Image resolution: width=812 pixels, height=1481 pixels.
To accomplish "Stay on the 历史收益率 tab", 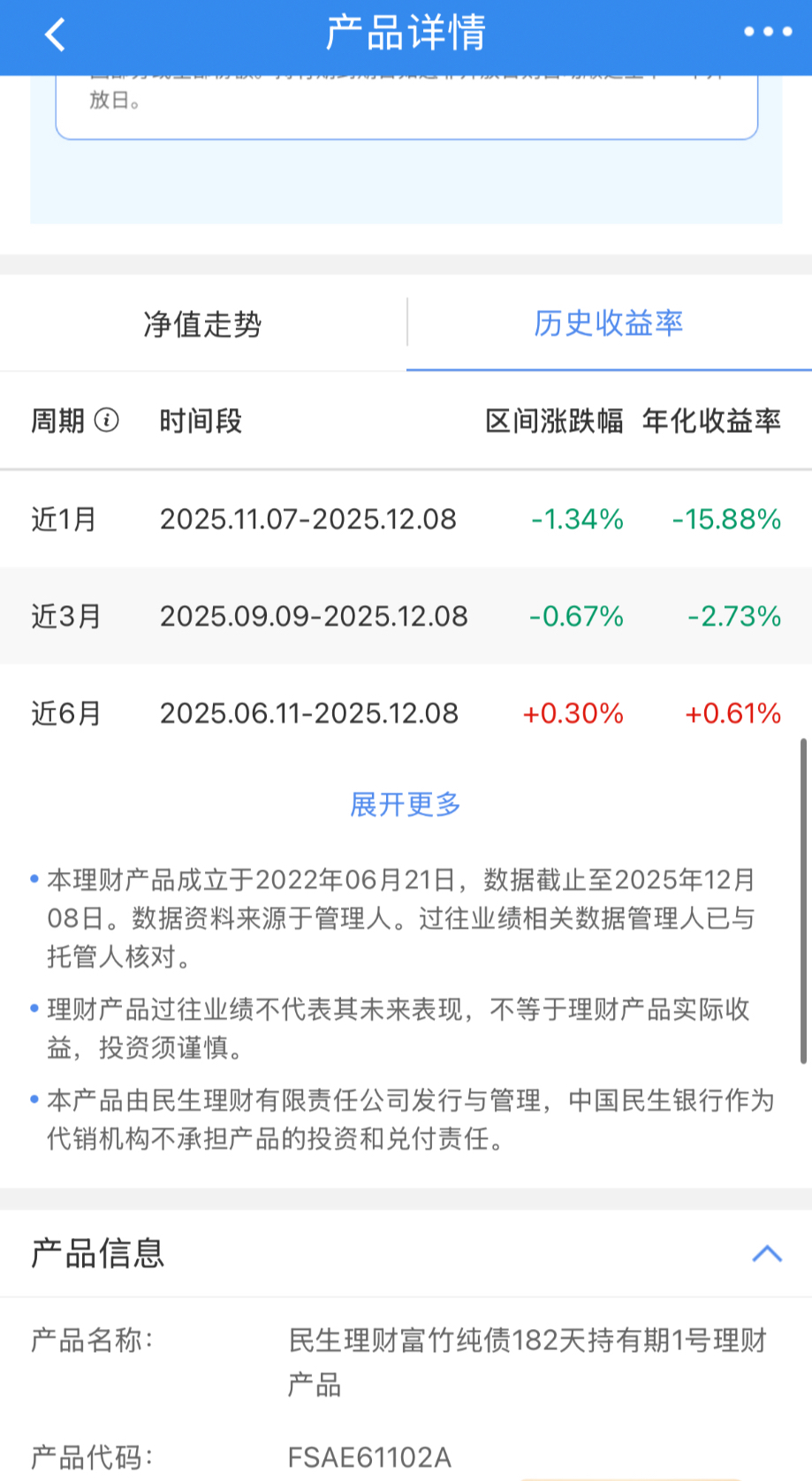I will 610,323.
